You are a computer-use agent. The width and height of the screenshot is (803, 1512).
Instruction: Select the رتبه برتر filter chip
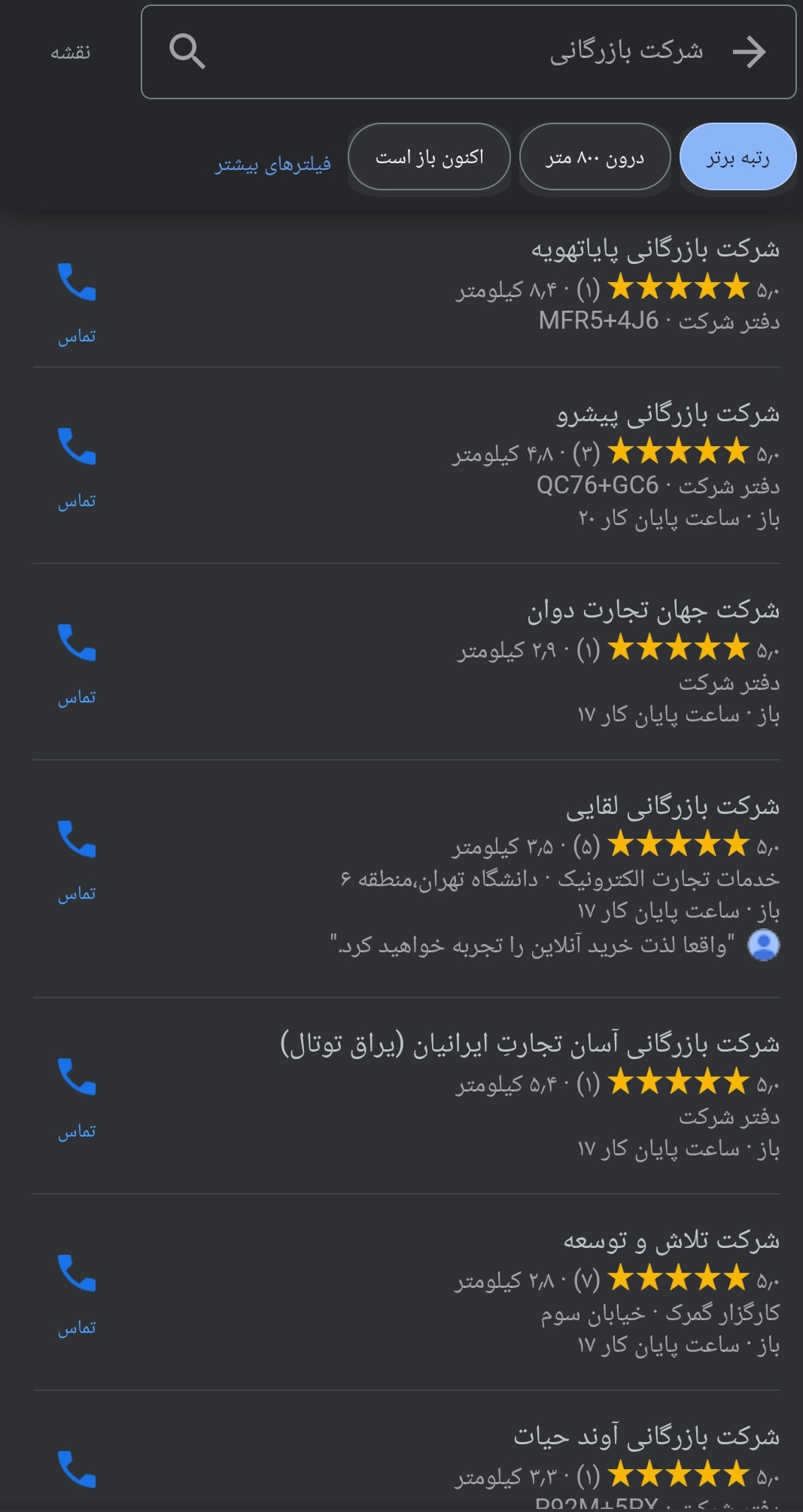tap(738, 158)
